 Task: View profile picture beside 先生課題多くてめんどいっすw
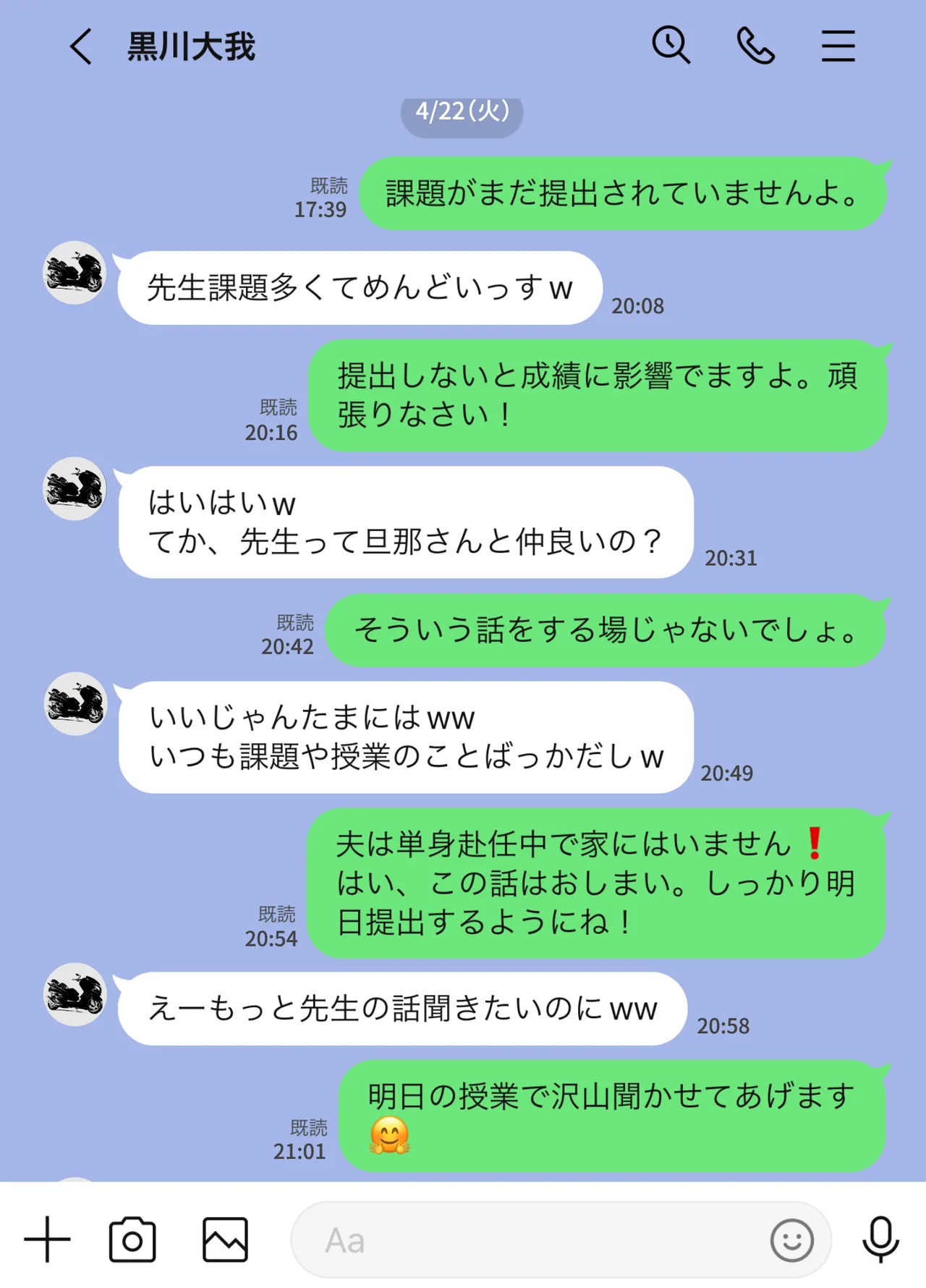pyautogui.click(x=75, y=273)
